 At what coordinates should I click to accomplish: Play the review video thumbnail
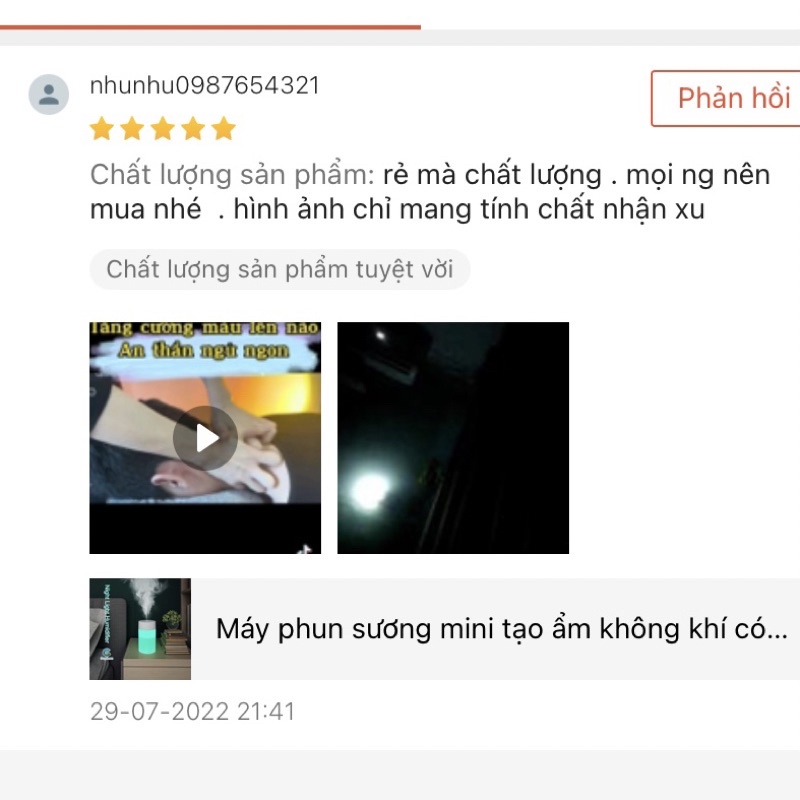point(205,438)
